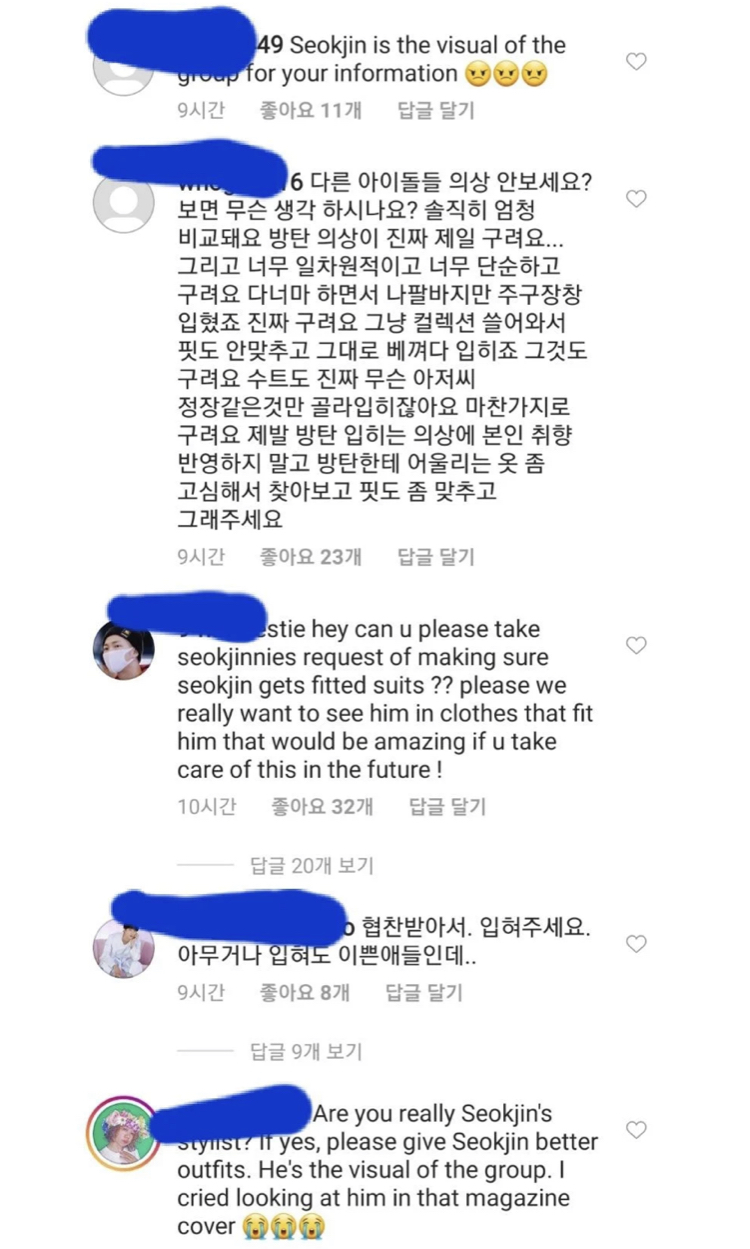The width and height of the screenshot is (750, 1249).
Task: Like the long Korean comment about 방탄 의상
Action: pos(636,199)
